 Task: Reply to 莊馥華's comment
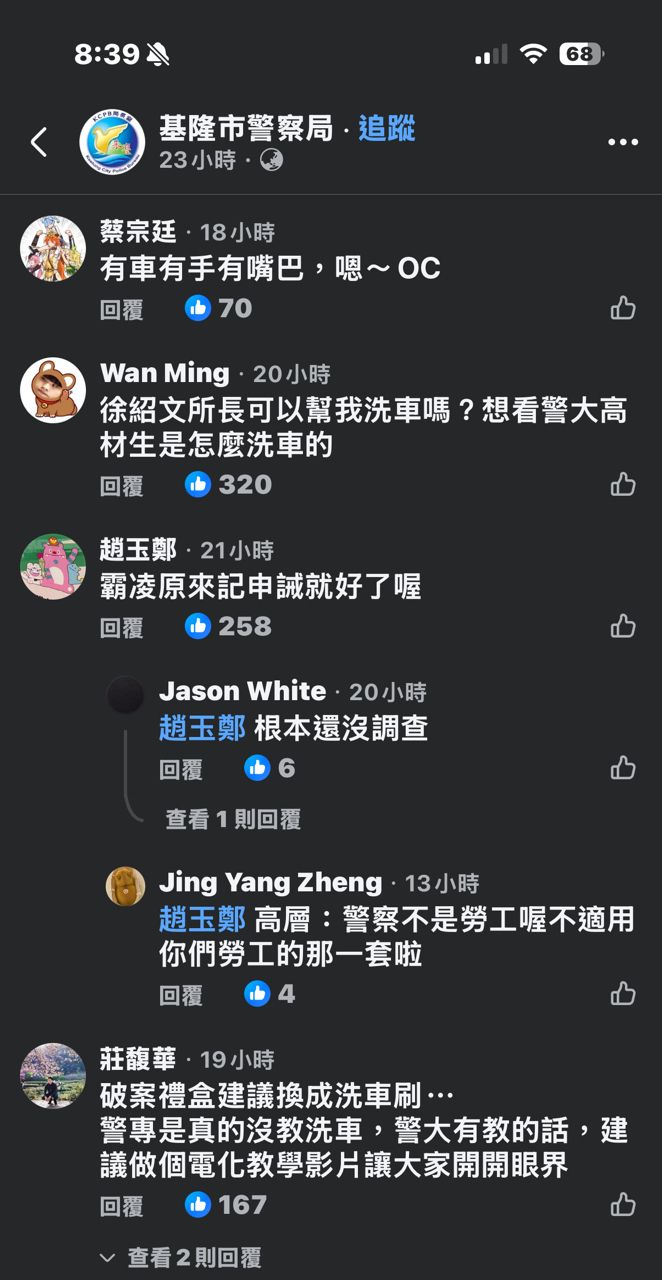tap(121, 1206)
